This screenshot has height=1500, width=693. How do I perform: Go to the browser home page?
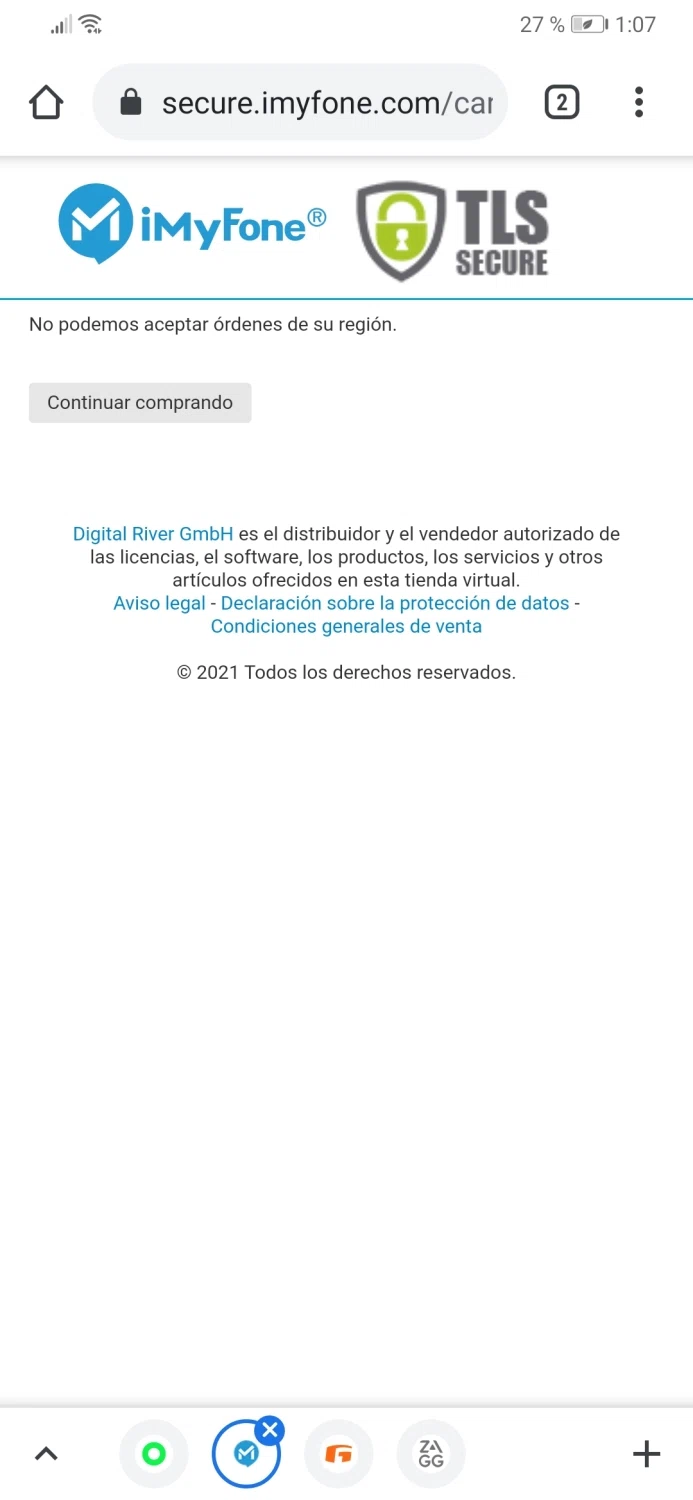tap(46, 102)
